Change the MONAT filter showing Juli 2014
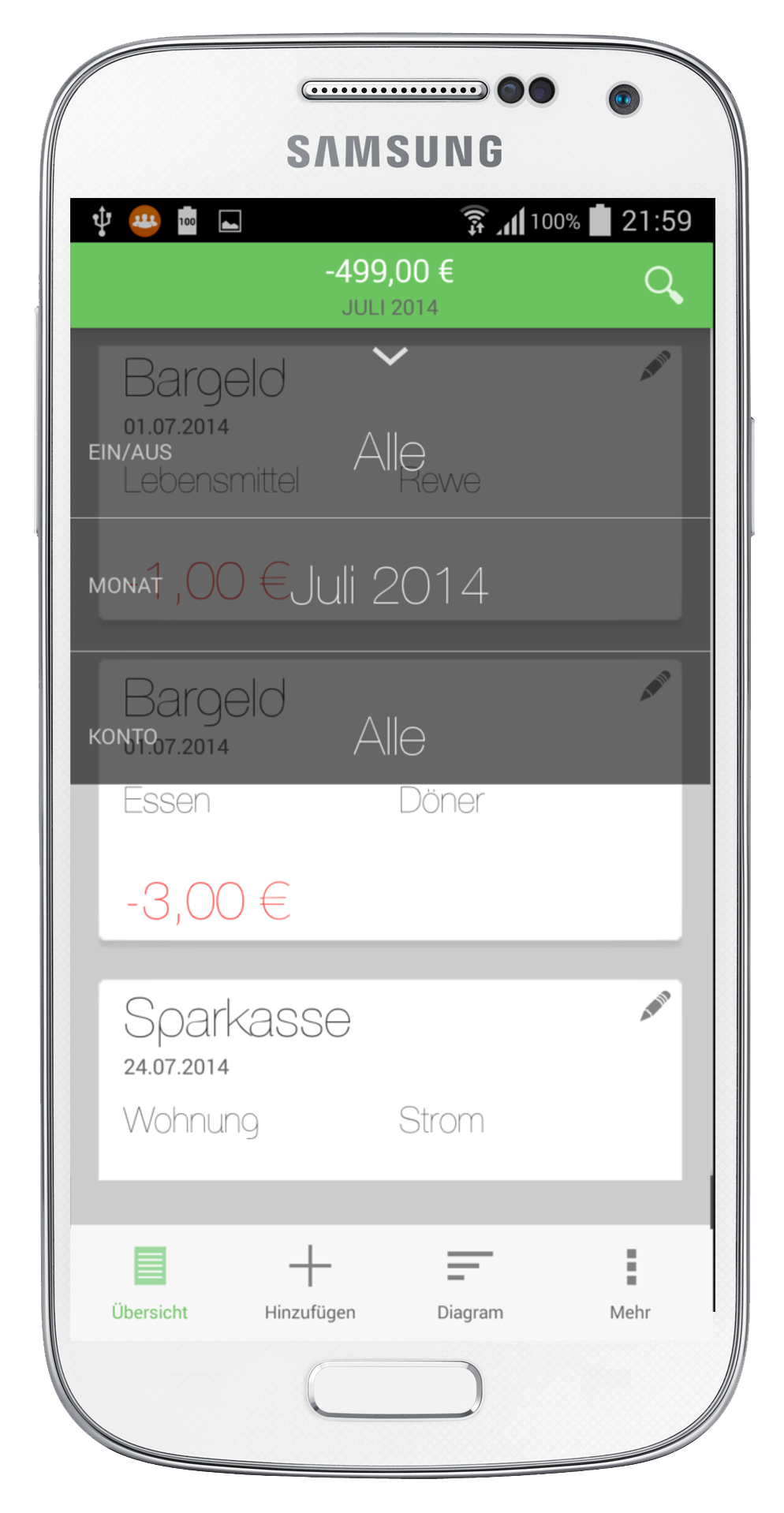This screenshot has width=784, height=1513. tap(390, 585)
